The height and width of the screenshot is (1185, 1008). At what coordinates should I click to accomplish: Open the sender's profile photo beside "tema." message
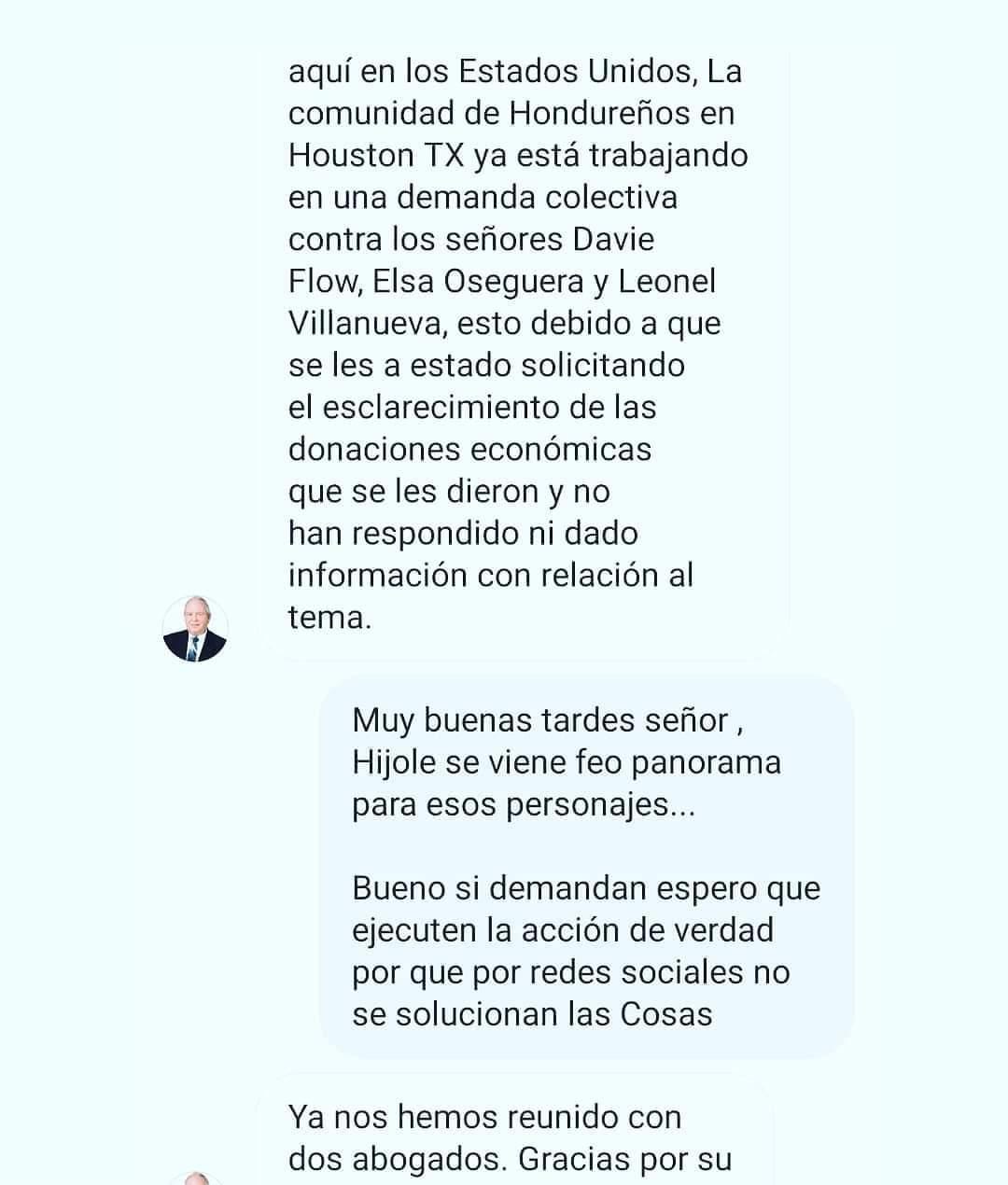pos(195,629)
